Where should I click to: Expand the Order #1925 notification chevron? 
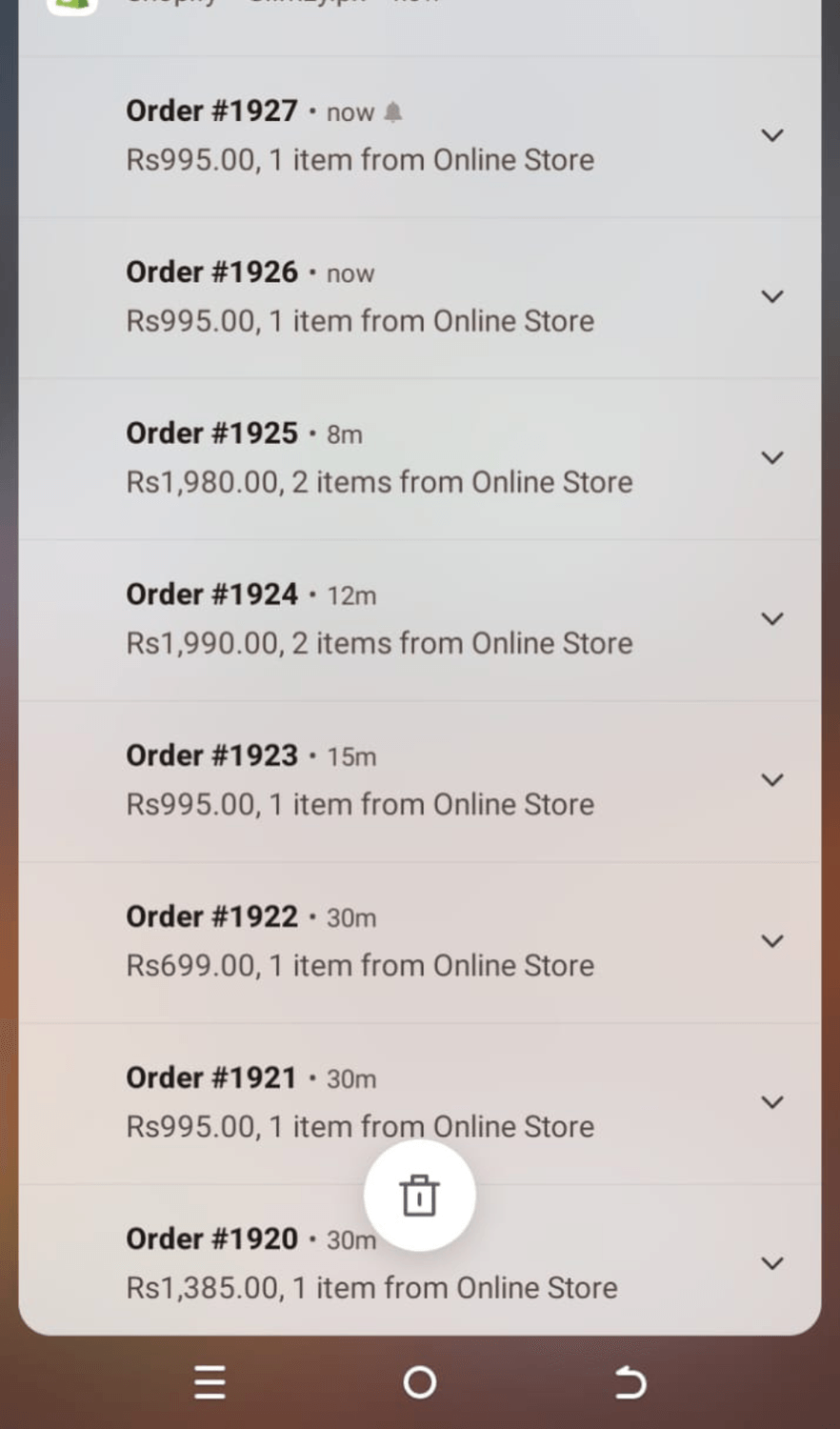[x=772, y=457]
